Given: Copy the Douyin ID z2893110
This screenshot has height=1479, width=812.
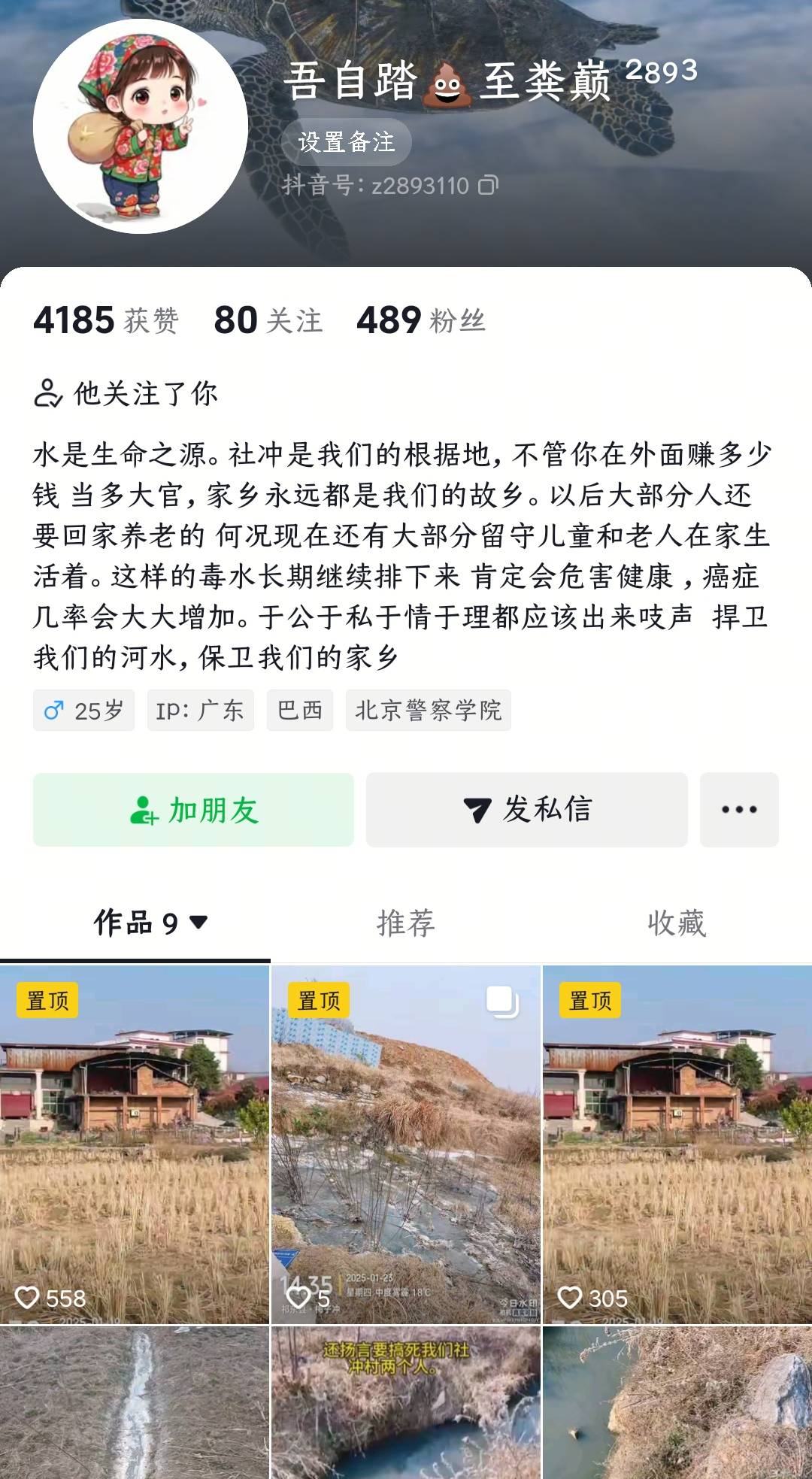Looking at the screenshot, I should point(488,185).
